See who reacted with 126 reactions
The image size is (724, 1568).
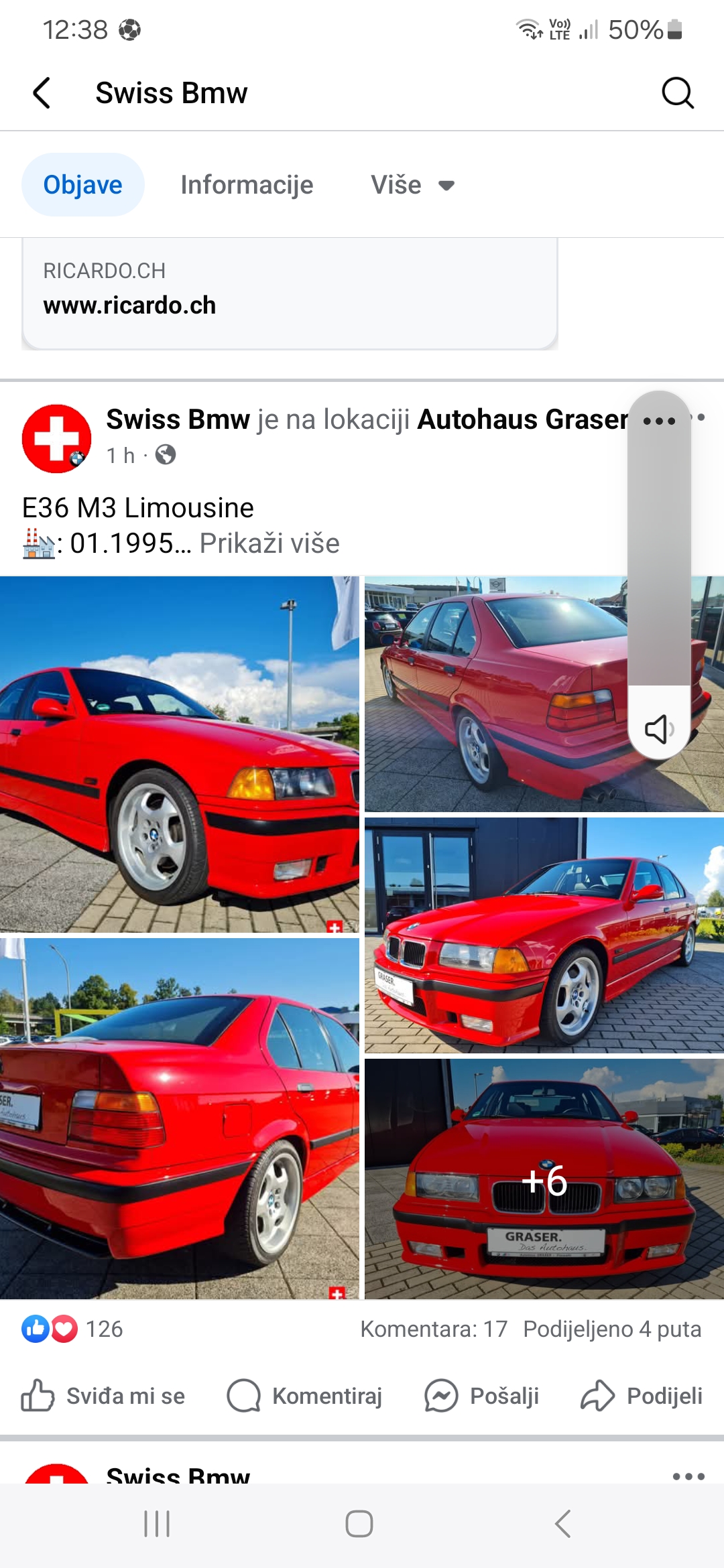(x=72, y=1329)
